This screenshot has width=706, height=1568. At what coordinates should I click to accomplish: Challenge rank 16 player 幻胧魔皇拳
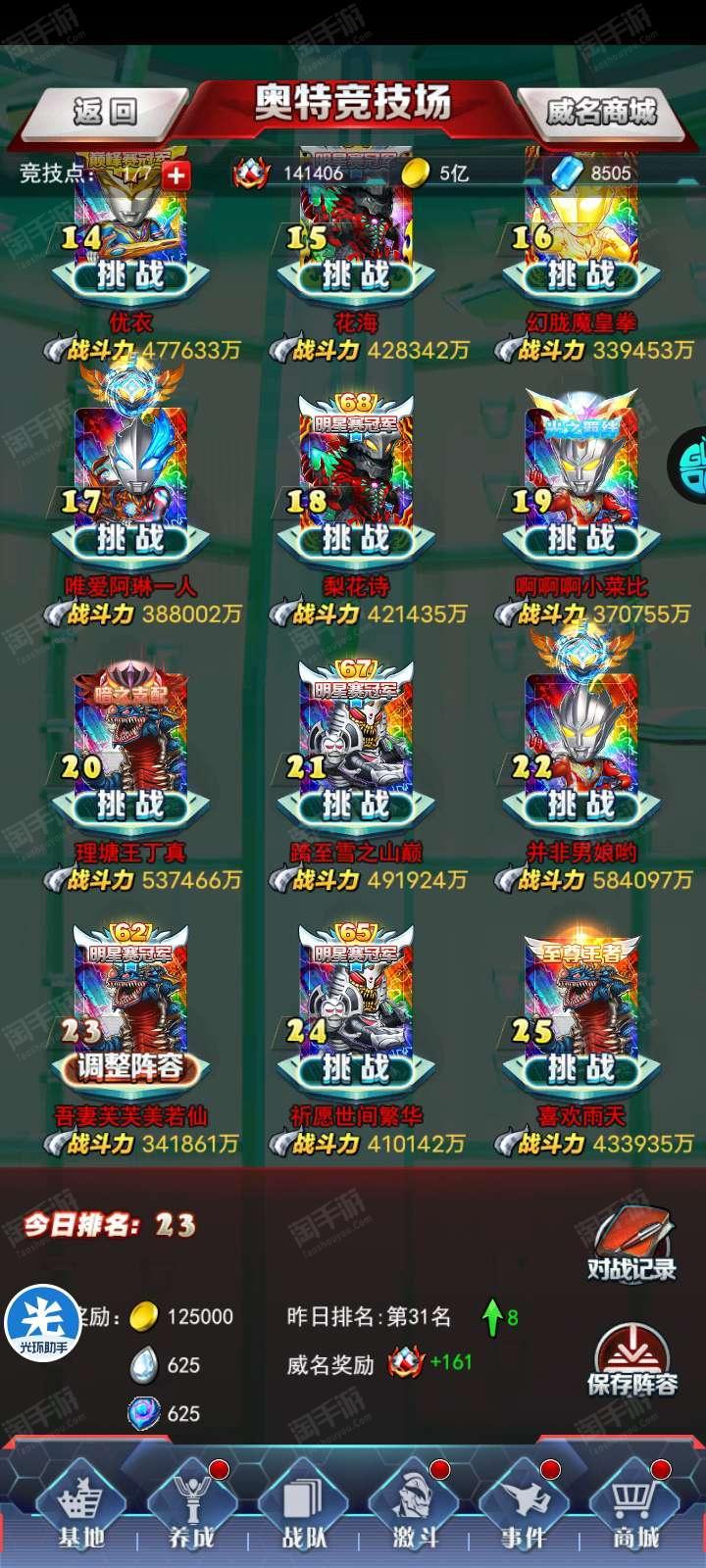click(580, 275)
